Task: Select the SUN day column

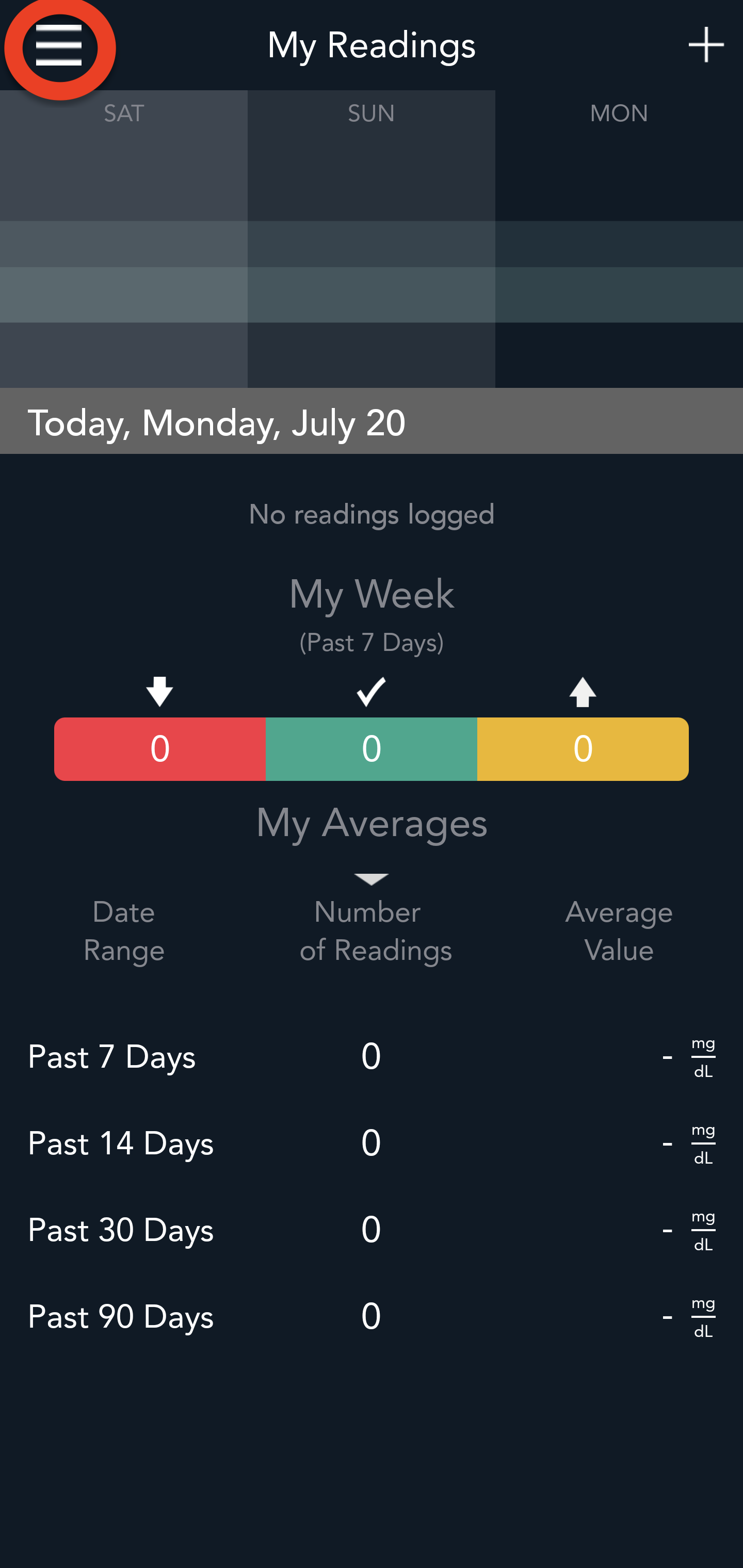Action: pos(371,239)
